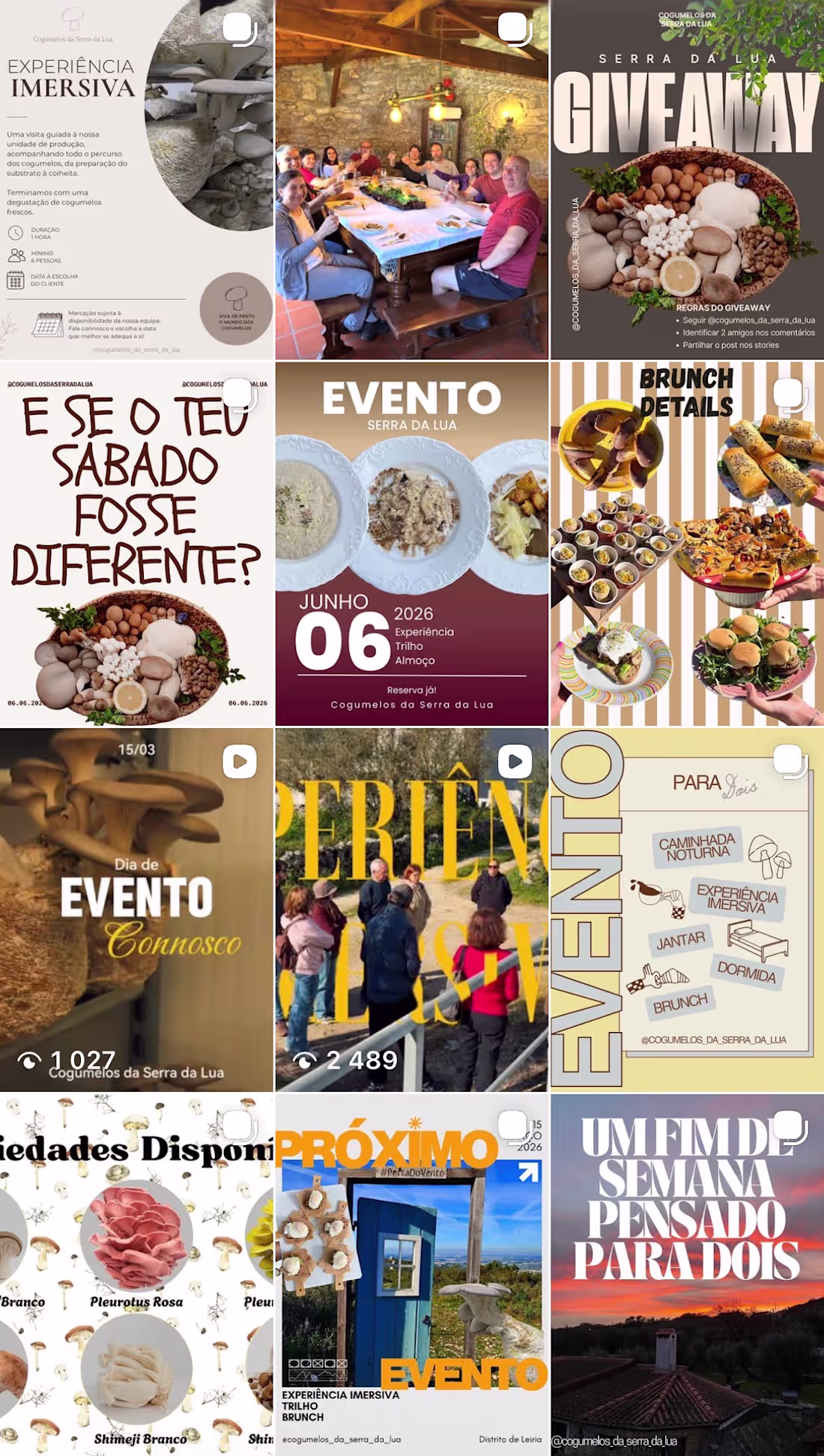Open the mushroom varieties Pleurotus Rosa post

click(136, 1275)
